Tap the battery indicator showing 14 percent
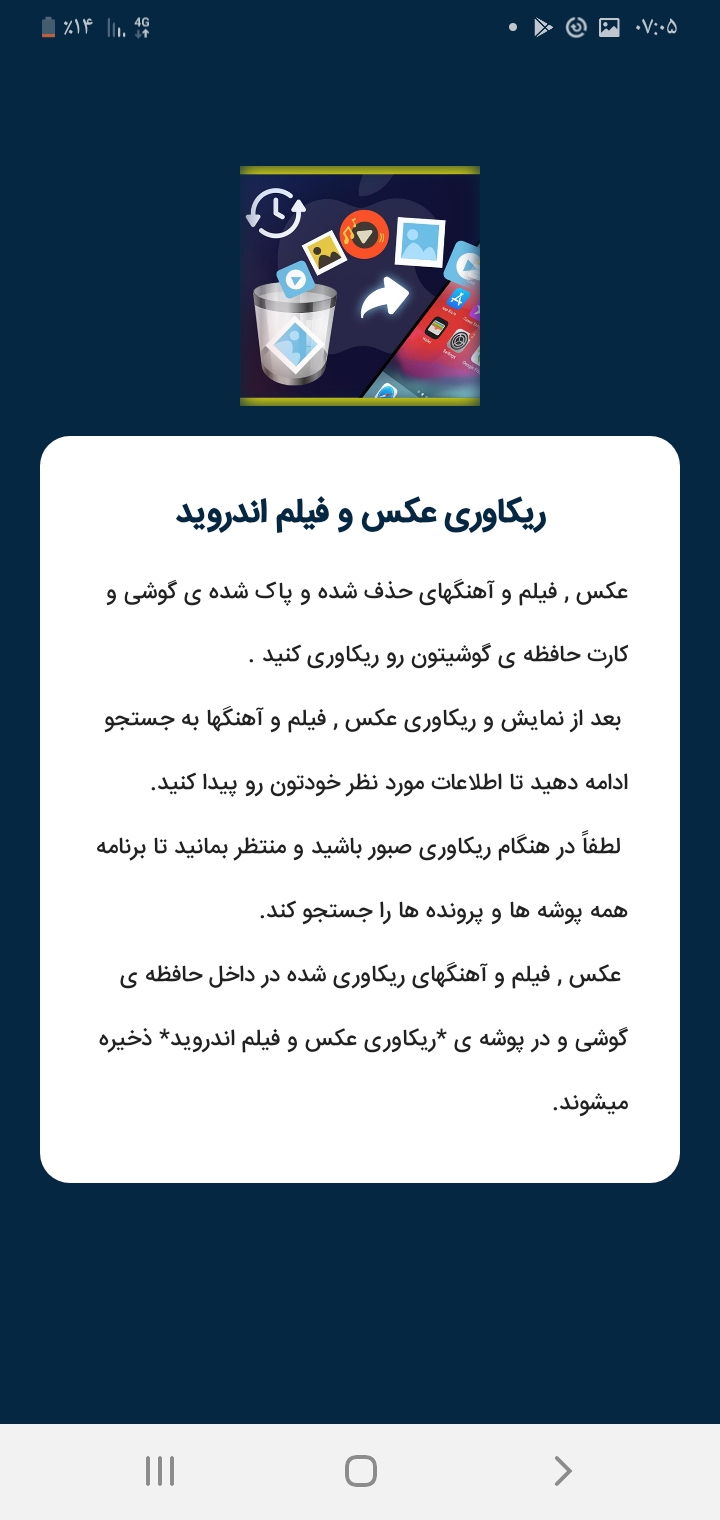Viewport: 720px width, 1520px height. tap(60, 27)
